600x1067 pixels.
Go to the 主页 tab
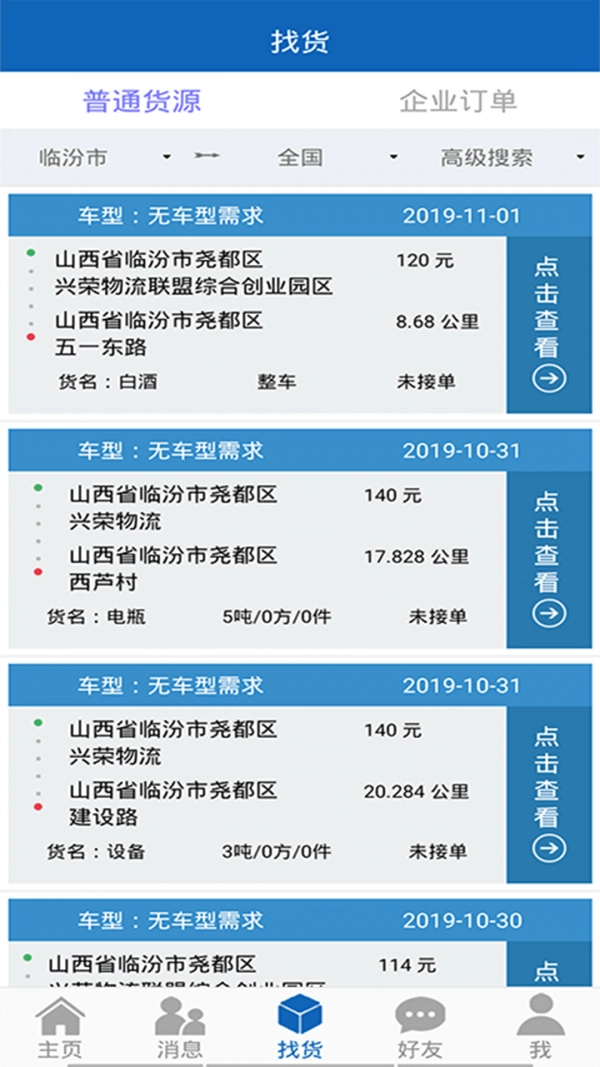(60, 1027)
